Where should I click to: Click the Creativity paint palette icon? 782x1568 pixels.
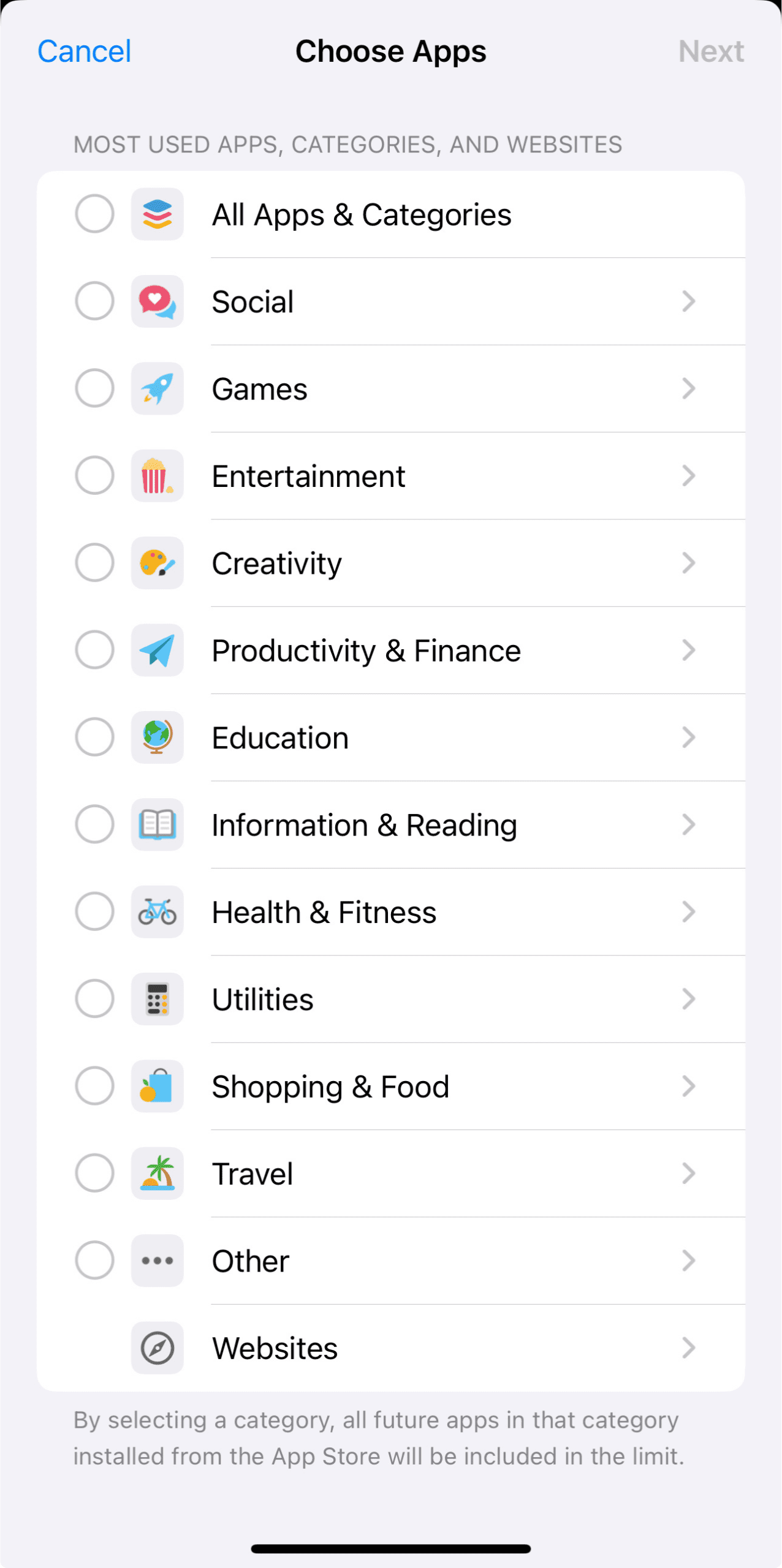(x=157, y=563)
